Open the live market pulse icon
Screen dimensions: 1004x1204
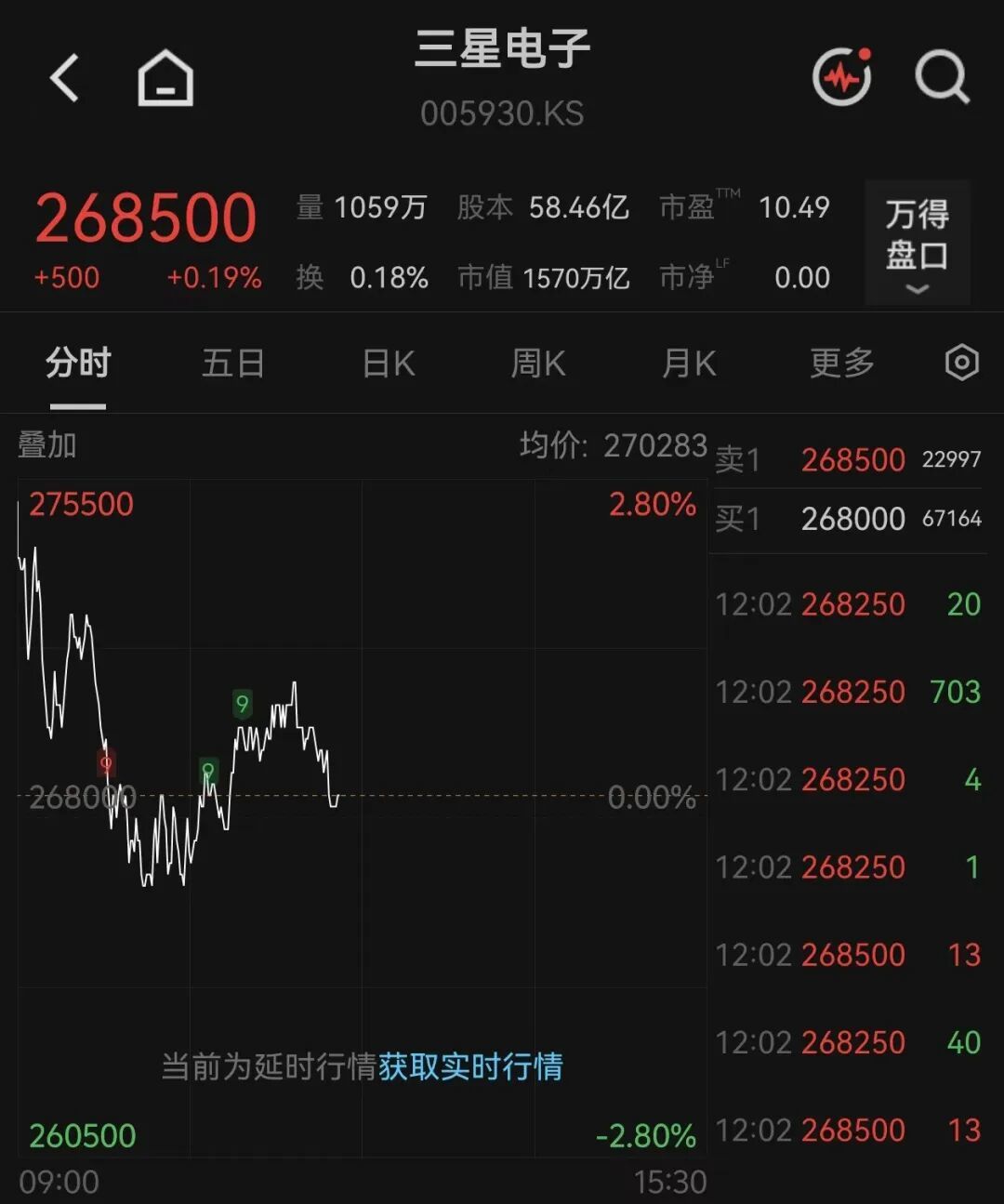pyautogui.click(x=842, y=76)
